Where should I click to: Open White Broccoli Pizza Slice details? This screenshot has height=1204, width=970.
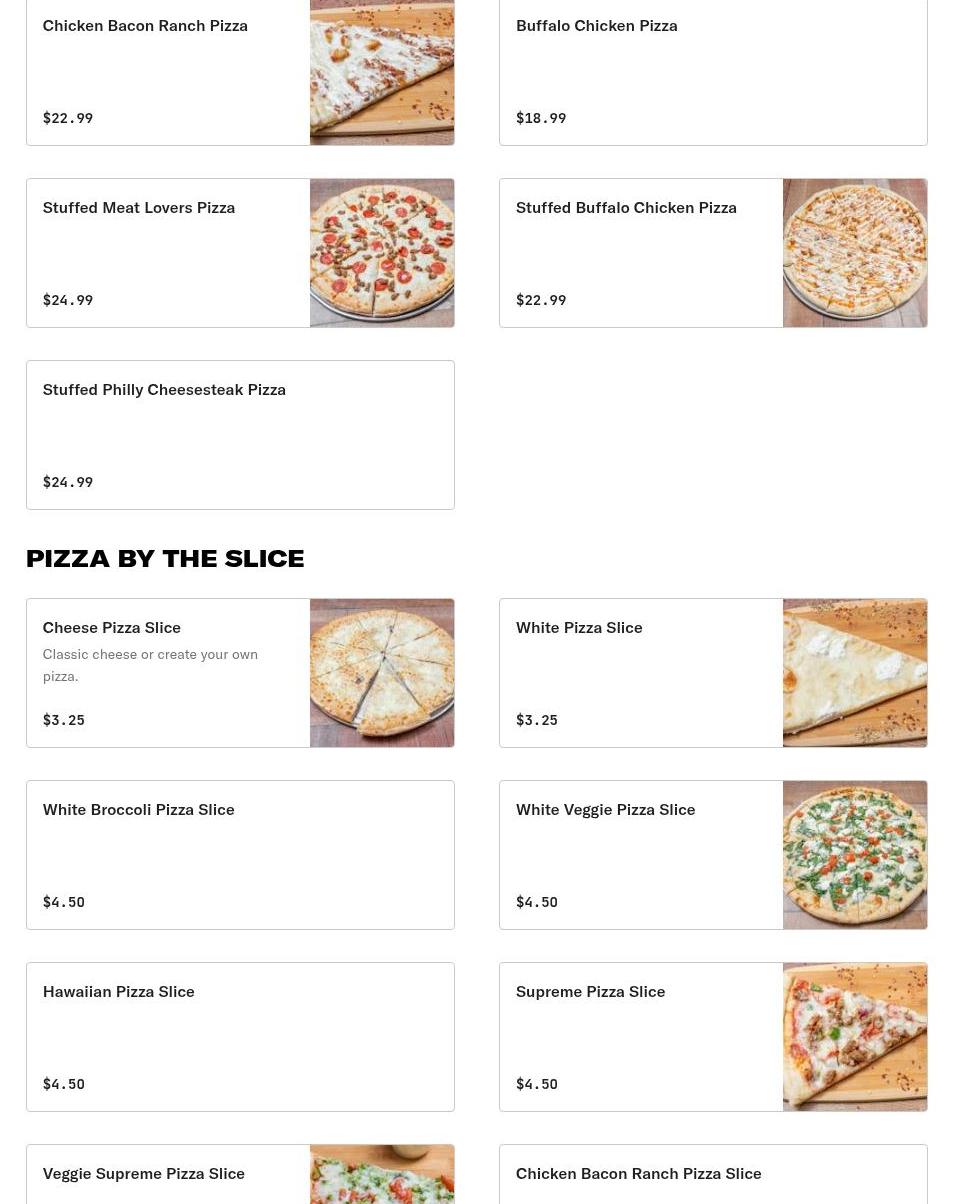pos(240,855)
